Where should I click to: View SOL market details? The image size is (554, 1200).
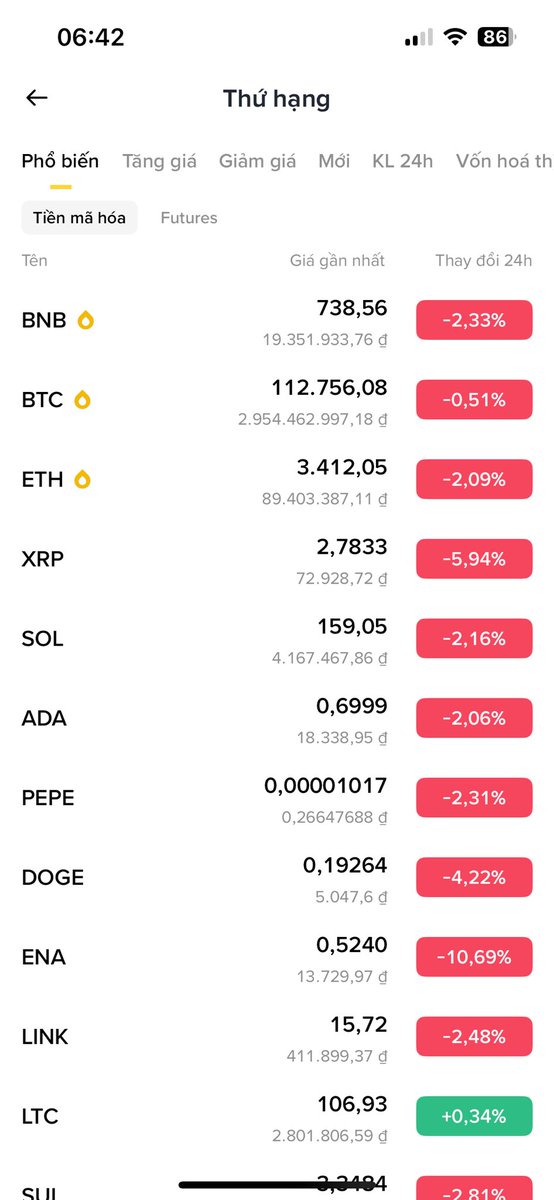coord(277,639)
